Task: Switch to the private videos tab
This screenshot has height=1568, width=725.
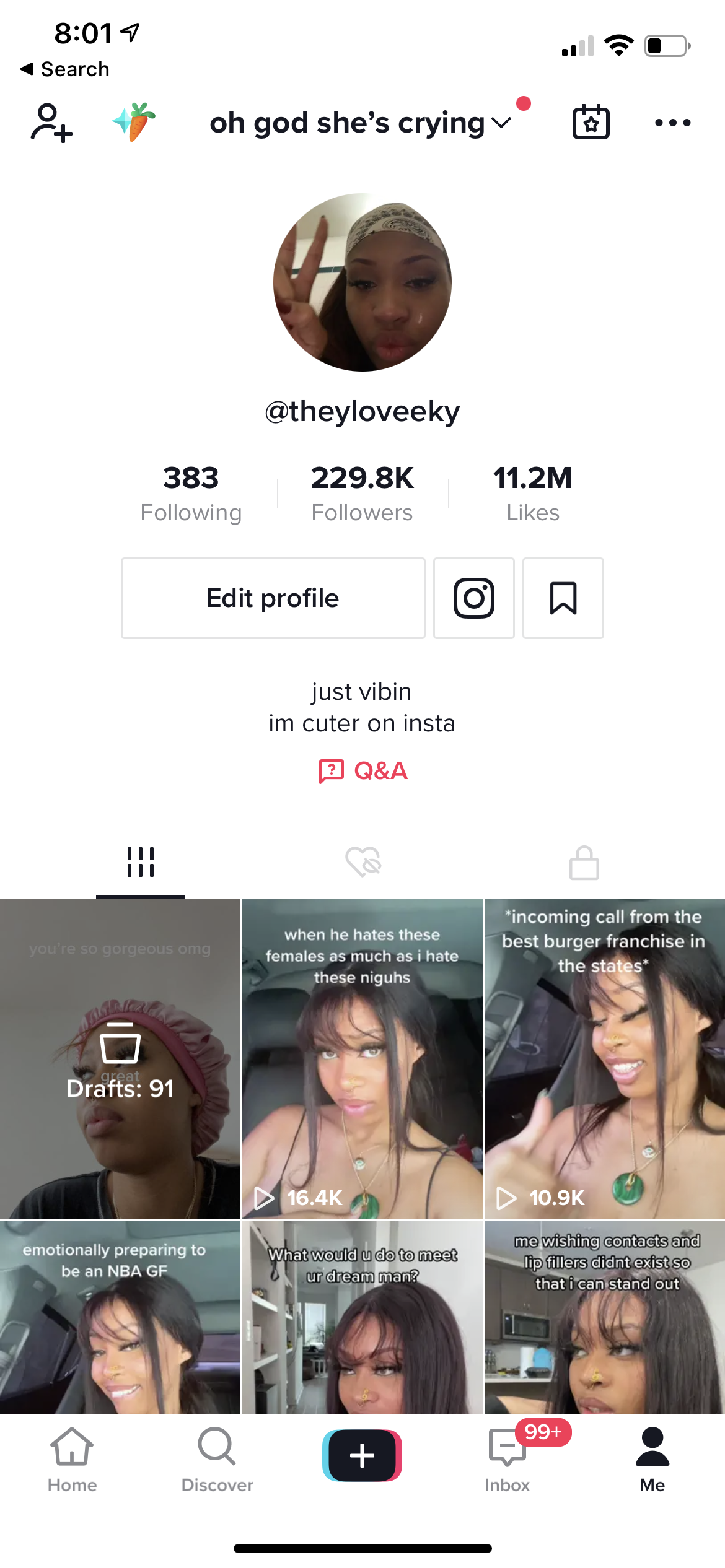Action: [x=584, y=862]
